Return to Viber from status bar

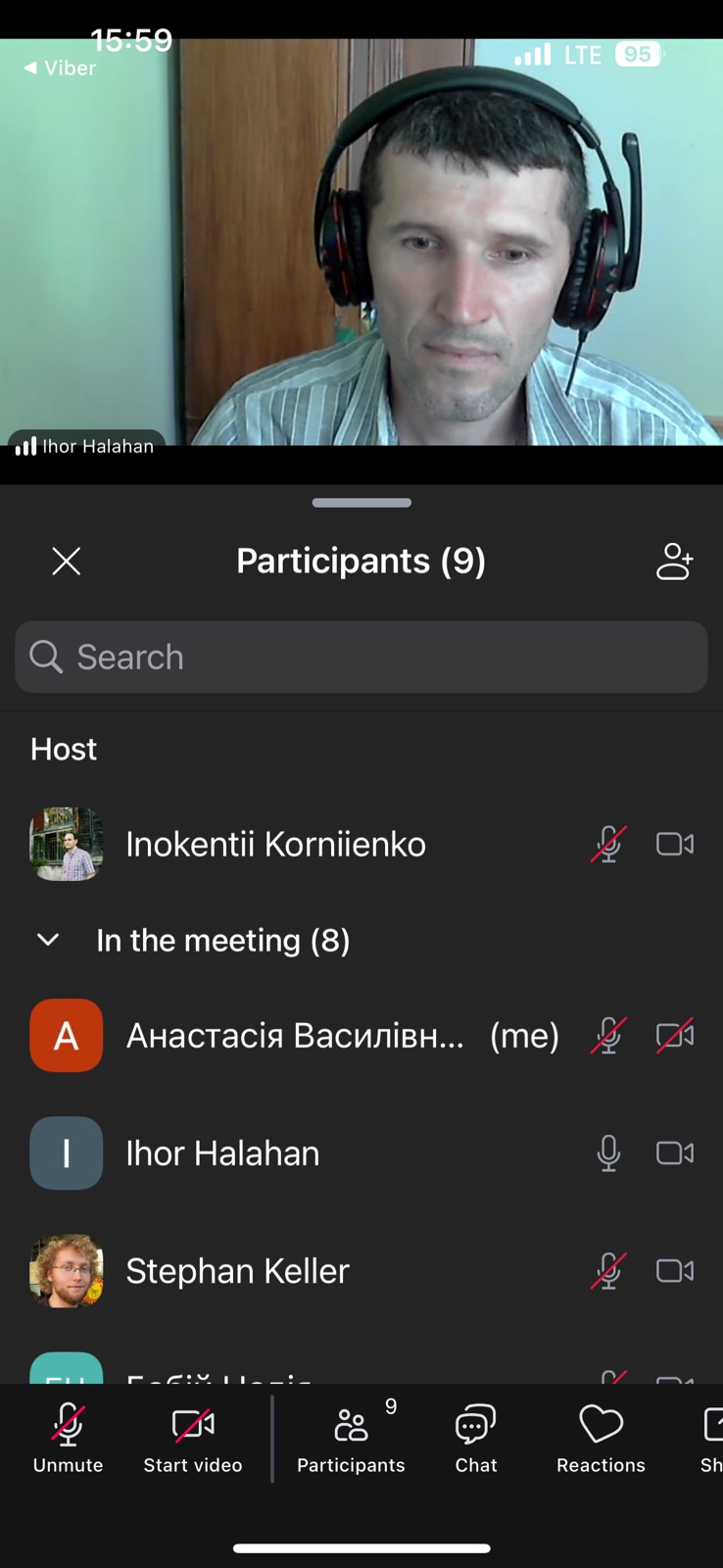pos(60,68)
